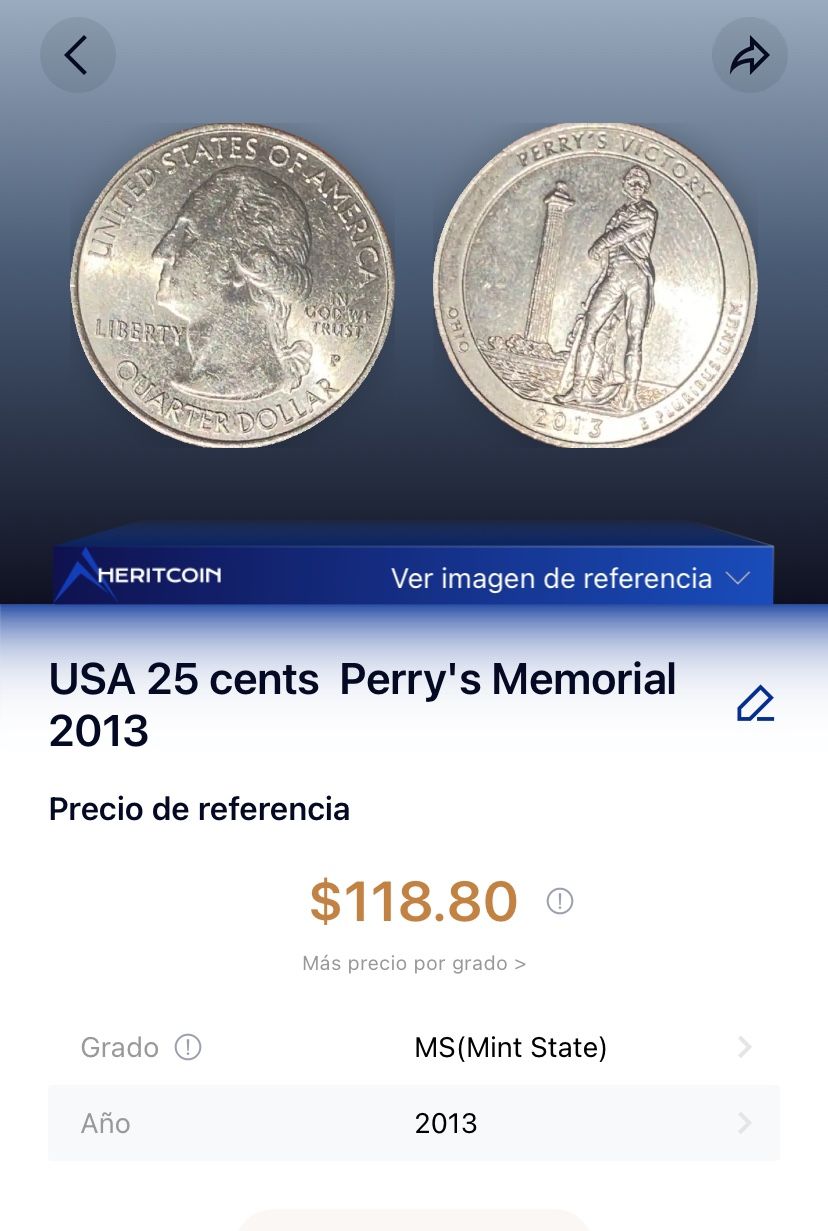
Task: Change the MS(Mint State) grade
Action: [510, 1047]
